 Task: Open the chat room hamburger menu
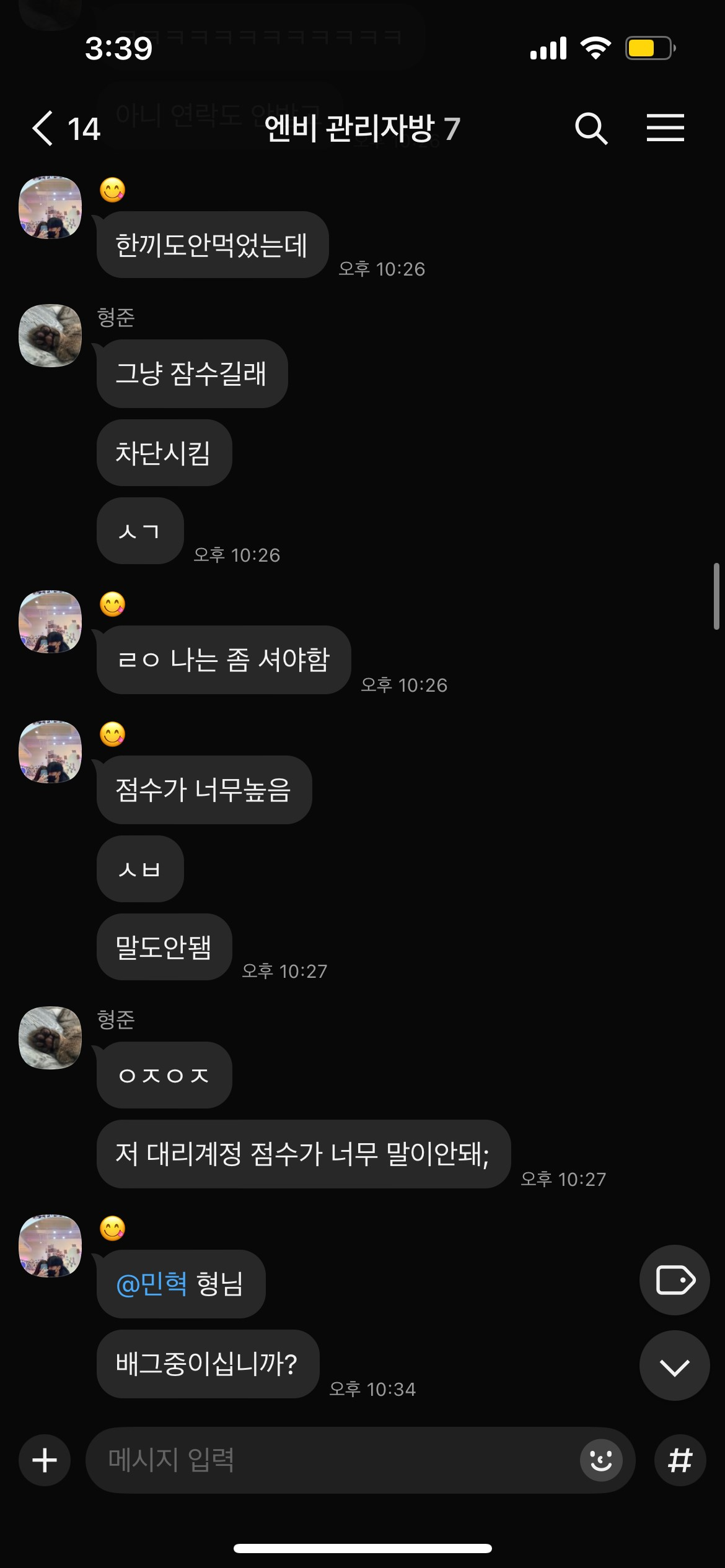pyautogui.click(x=665, y=128)
